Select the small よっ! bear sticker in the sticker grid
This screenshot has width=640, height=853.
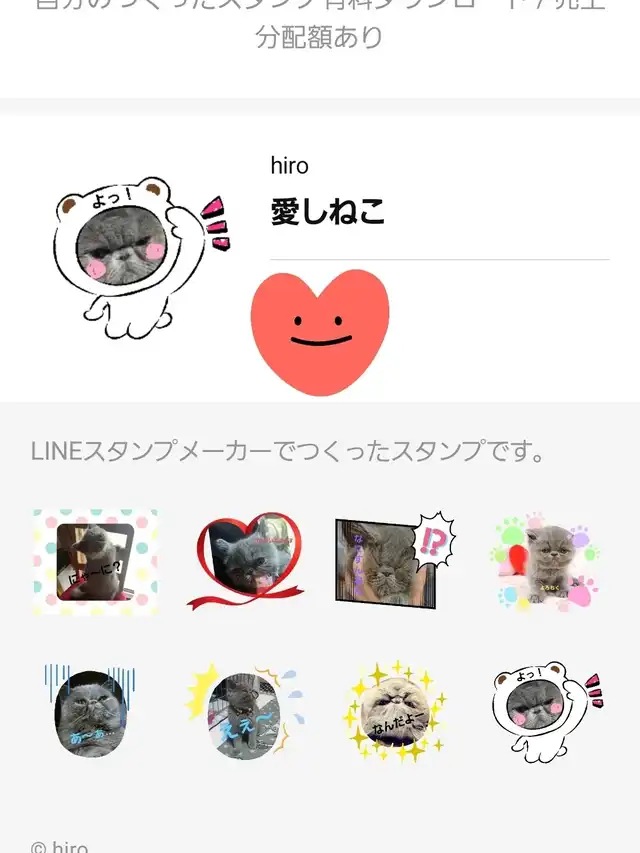click(x=546, y=710)
